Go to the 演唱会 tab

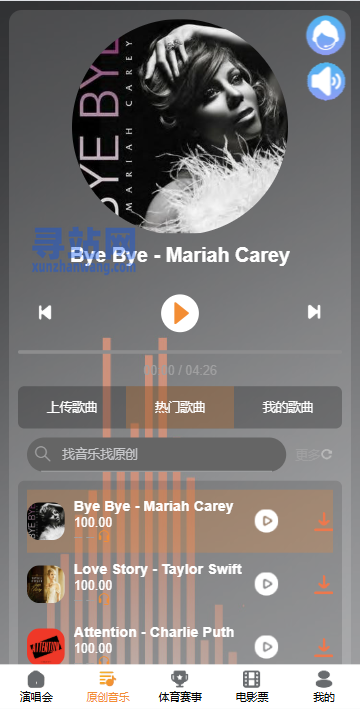(x=36, y=686)
